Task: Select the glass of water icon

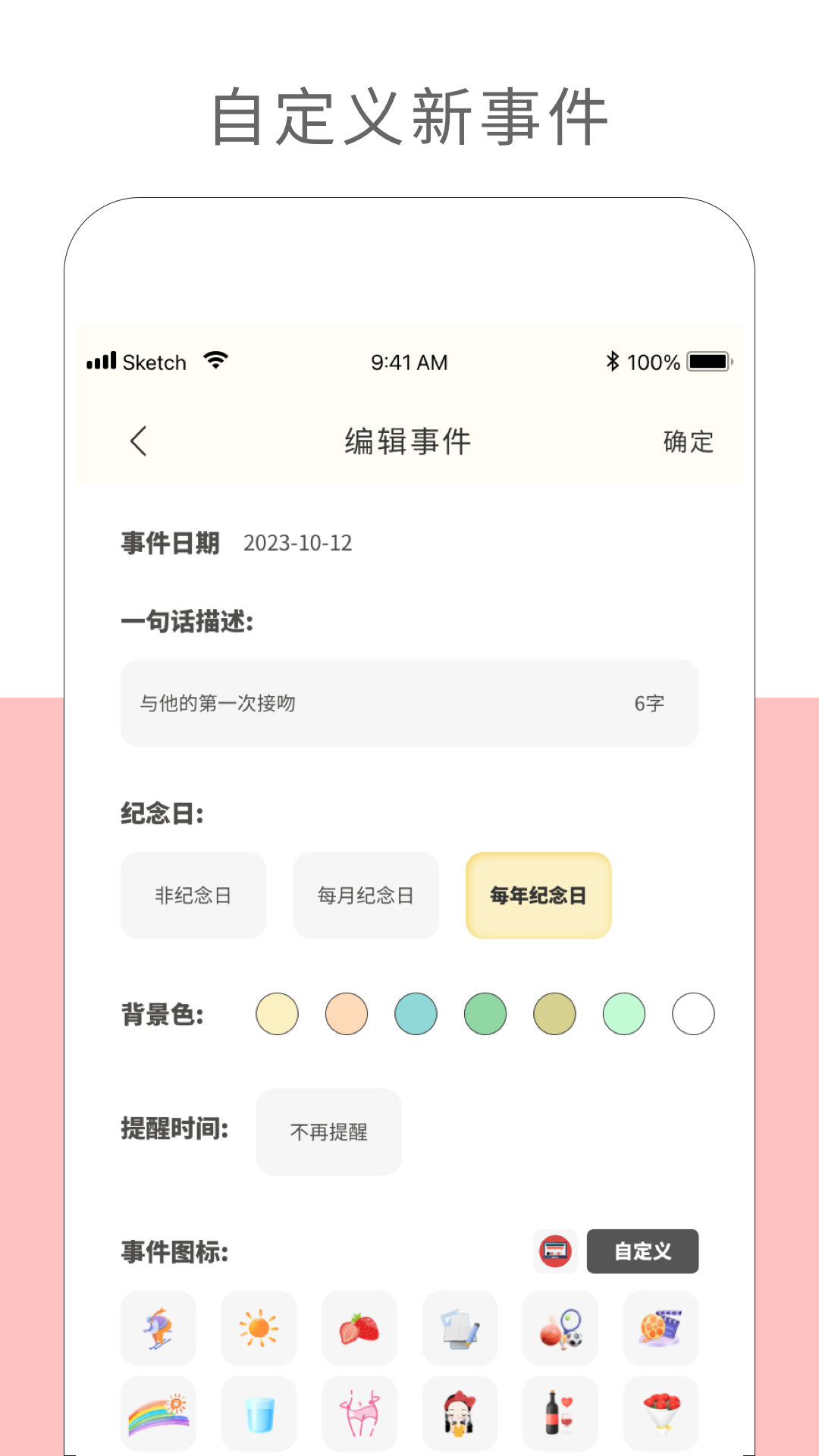Action: [x=258, y=1412]
